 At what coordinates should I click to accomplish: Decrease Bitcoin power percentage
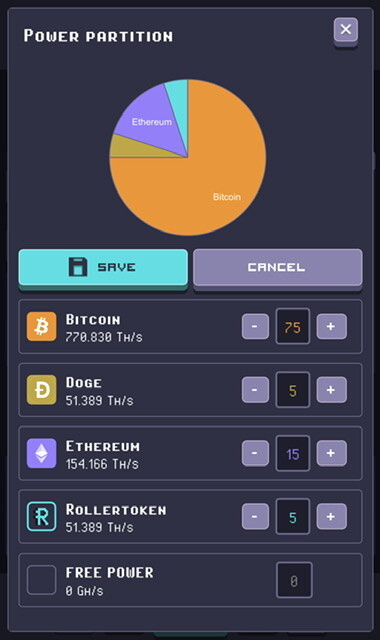pos(255,326)
